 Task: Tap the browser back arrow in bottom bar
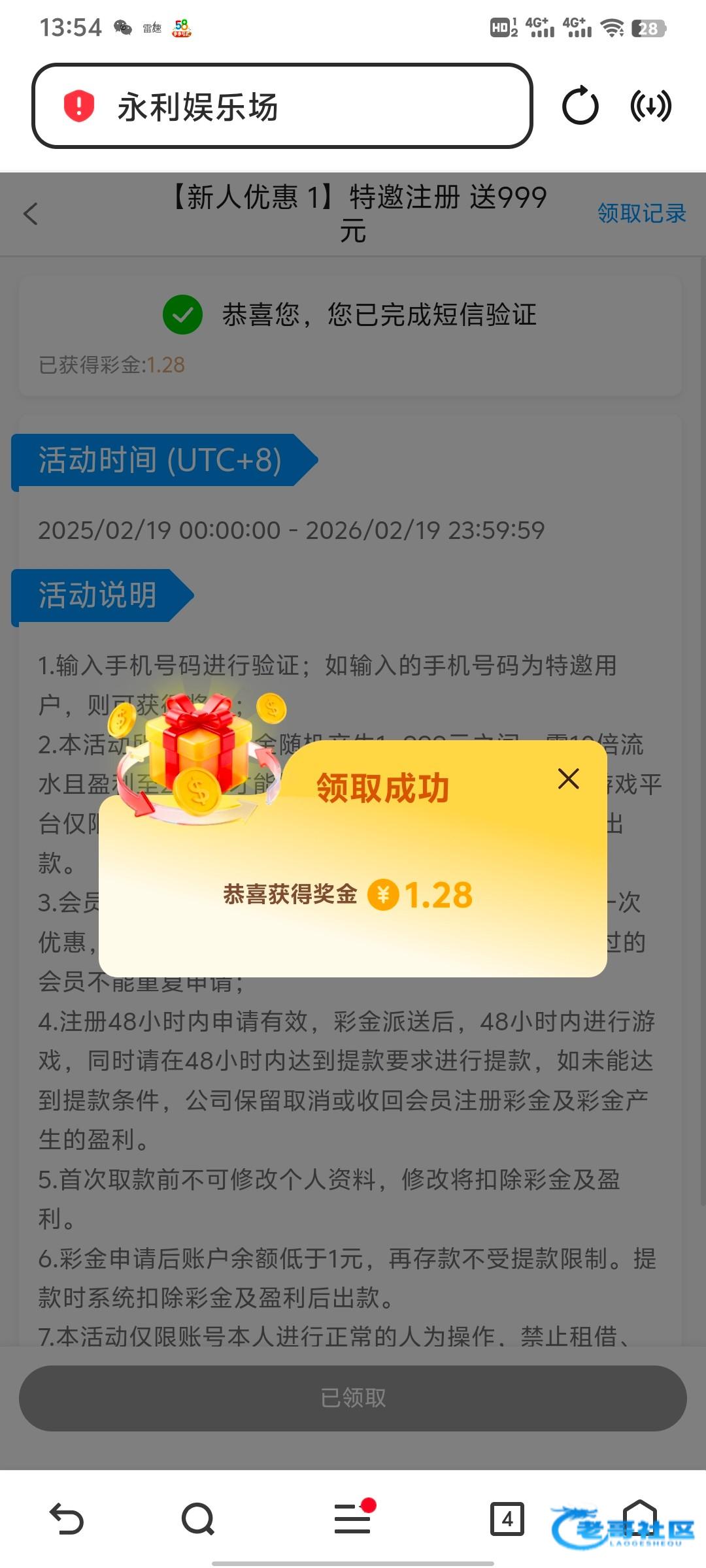[x=67, y=1519]
